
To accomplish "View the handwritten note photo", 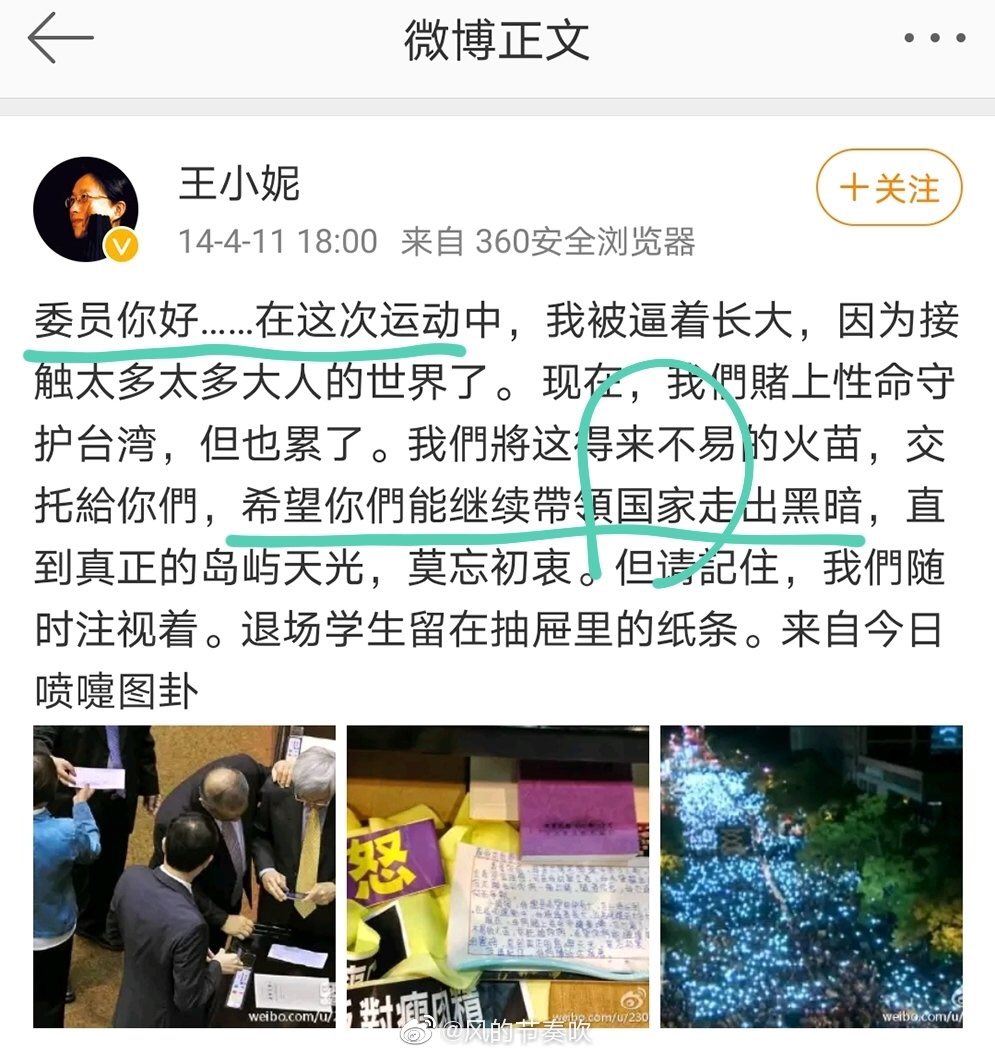I will point(498,875).
